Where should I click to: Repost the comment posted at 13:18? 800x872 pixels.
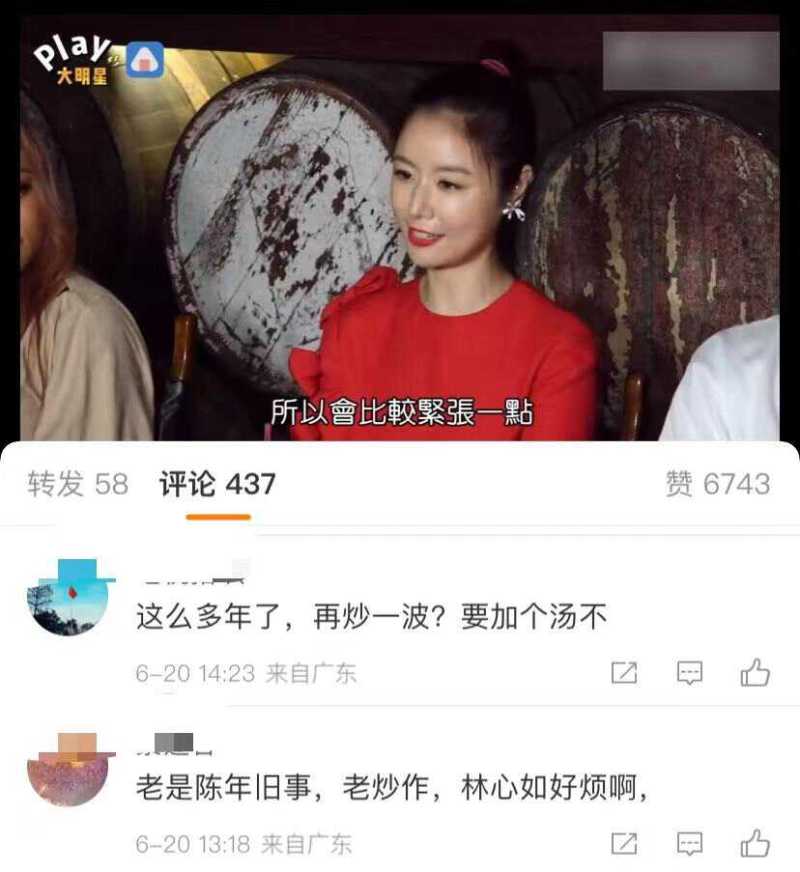coord(624,844)
